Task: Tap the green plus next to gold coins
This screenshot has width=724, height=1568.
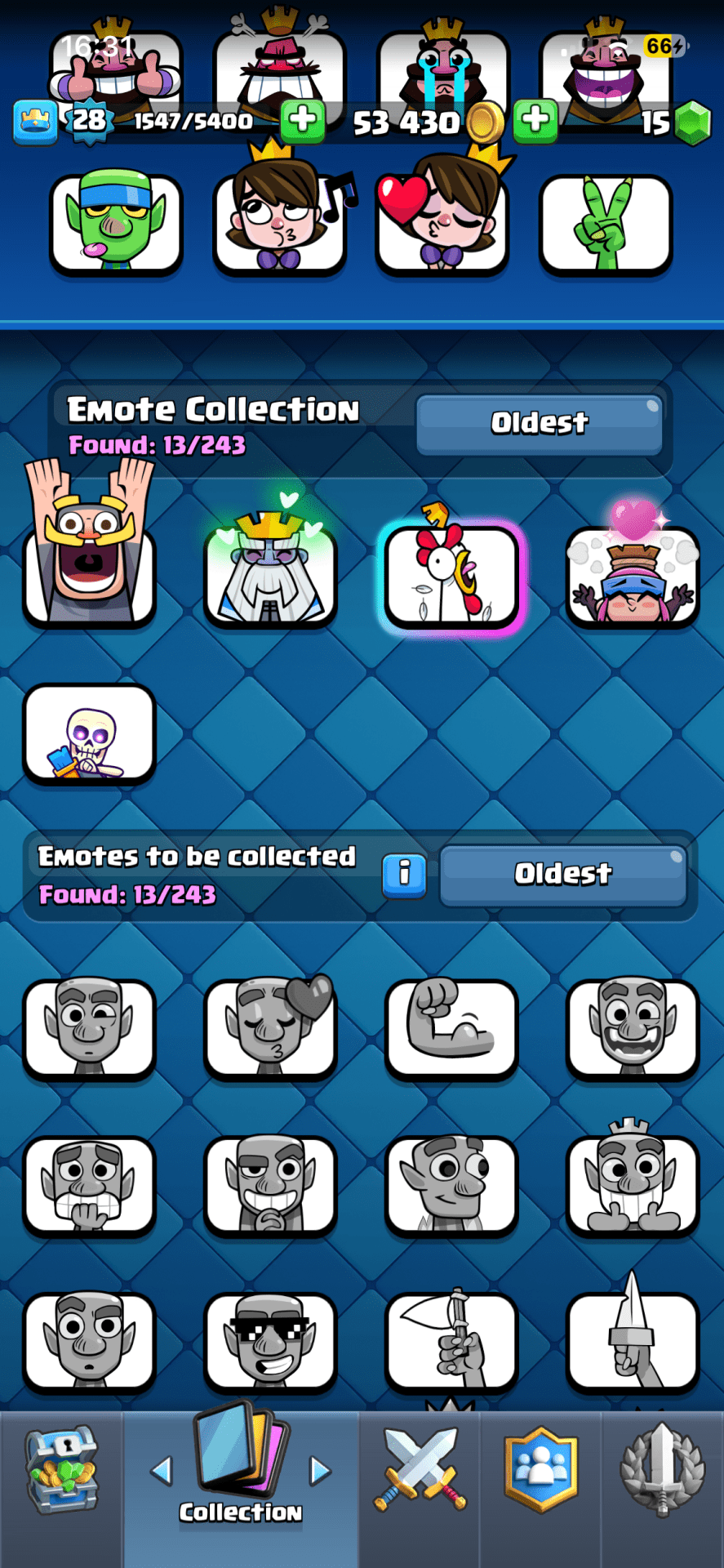Action: tap(535, 120)
